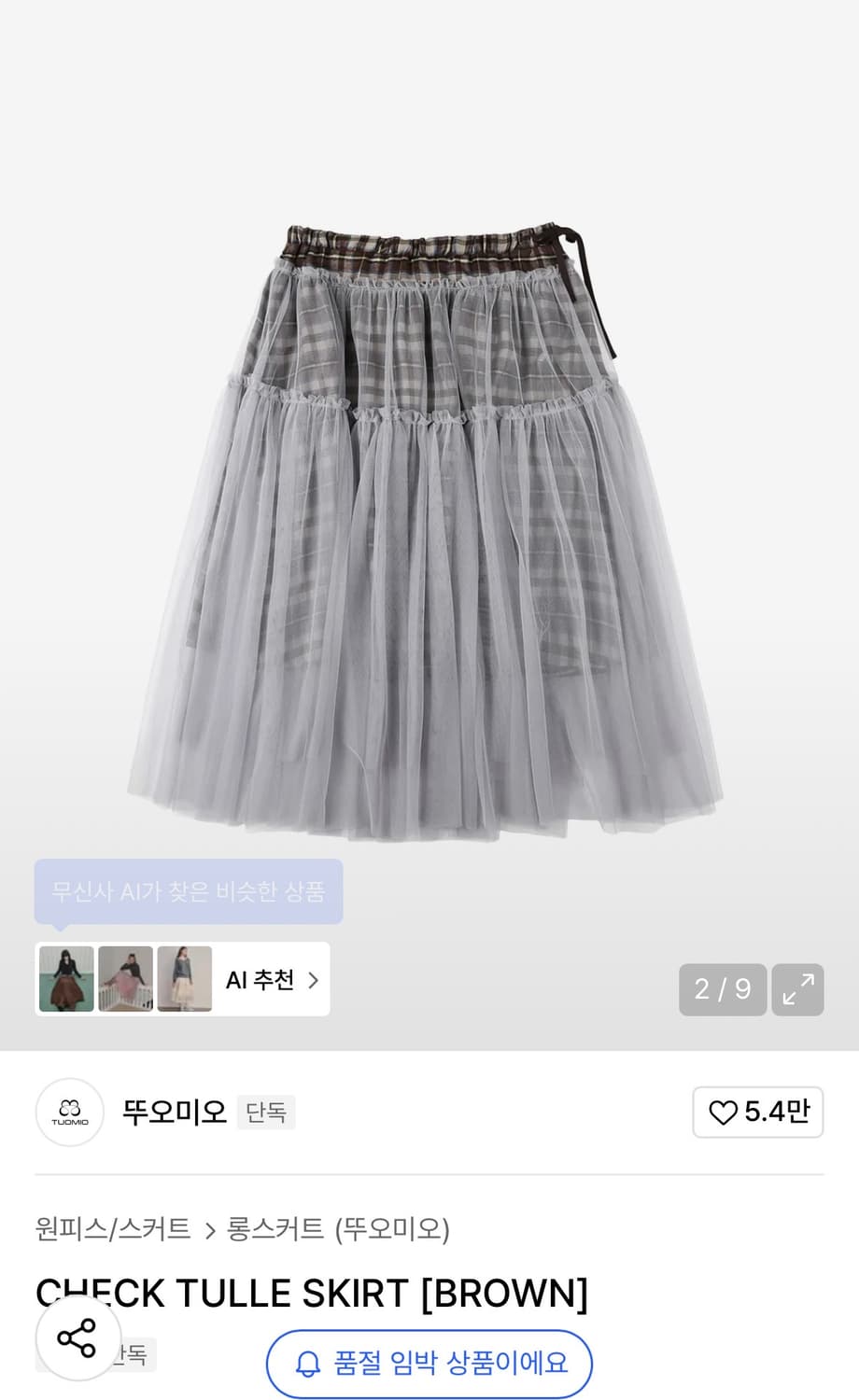The height and width of the screenshot is (1400, 859).
Task: Click the circular TUOMIO brand logo
Action: click(x=69, y=1113)
